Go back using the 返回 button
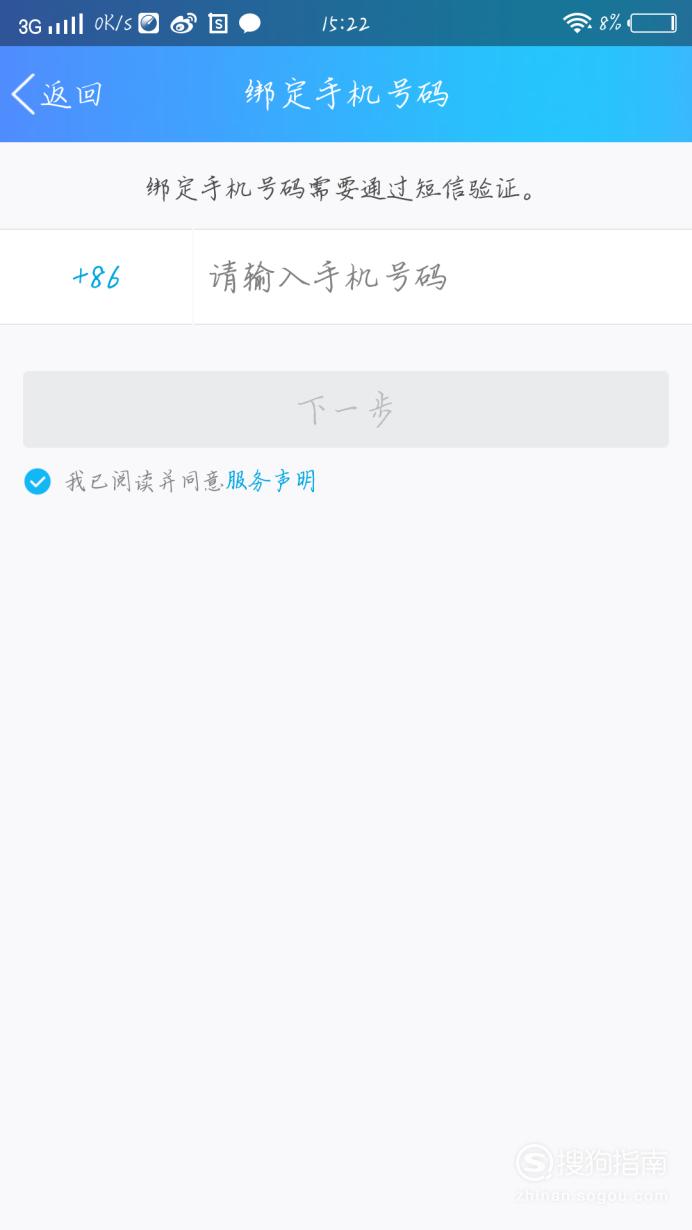The width and height of the screenshot is (692, 1230). tap(57, 94)
